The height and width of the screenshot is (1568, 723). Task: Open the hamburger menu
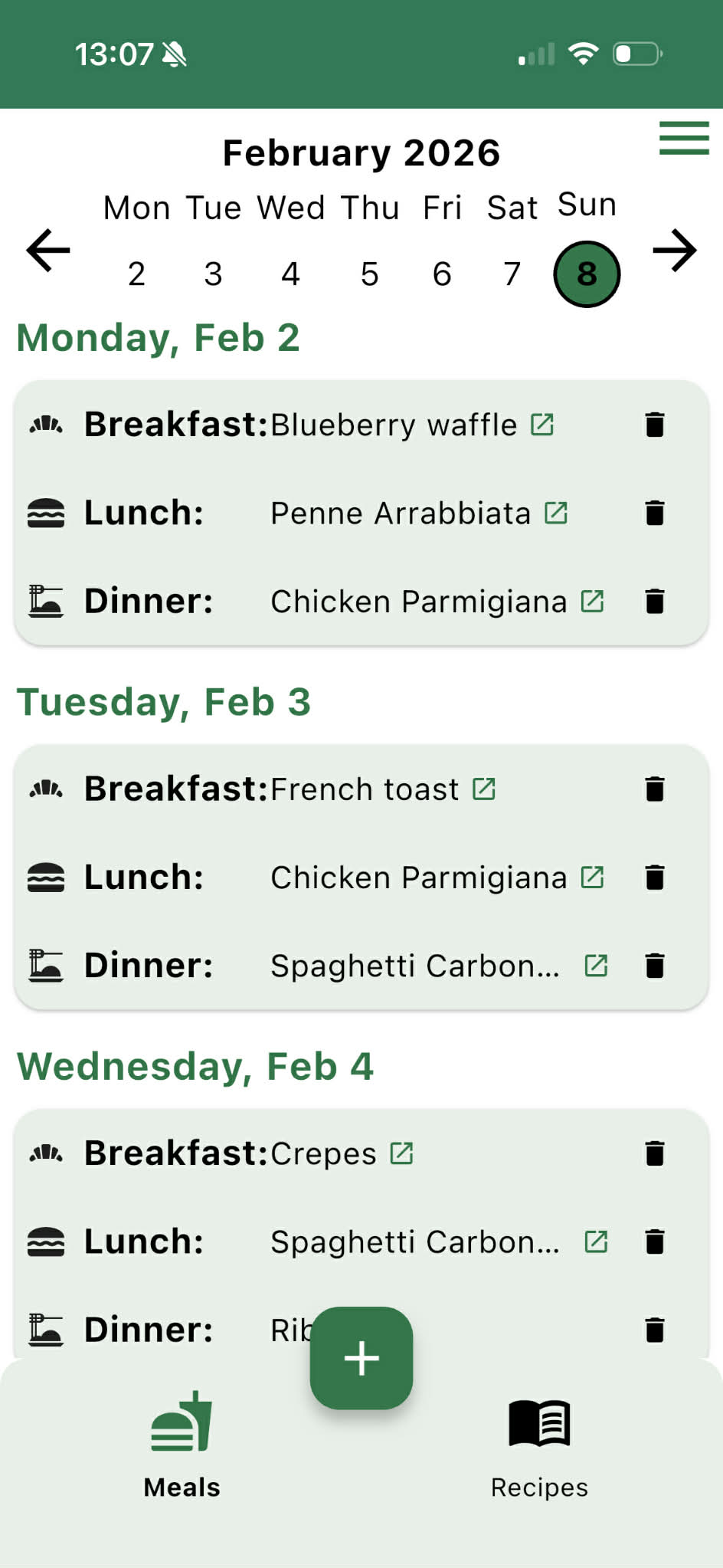684,139
